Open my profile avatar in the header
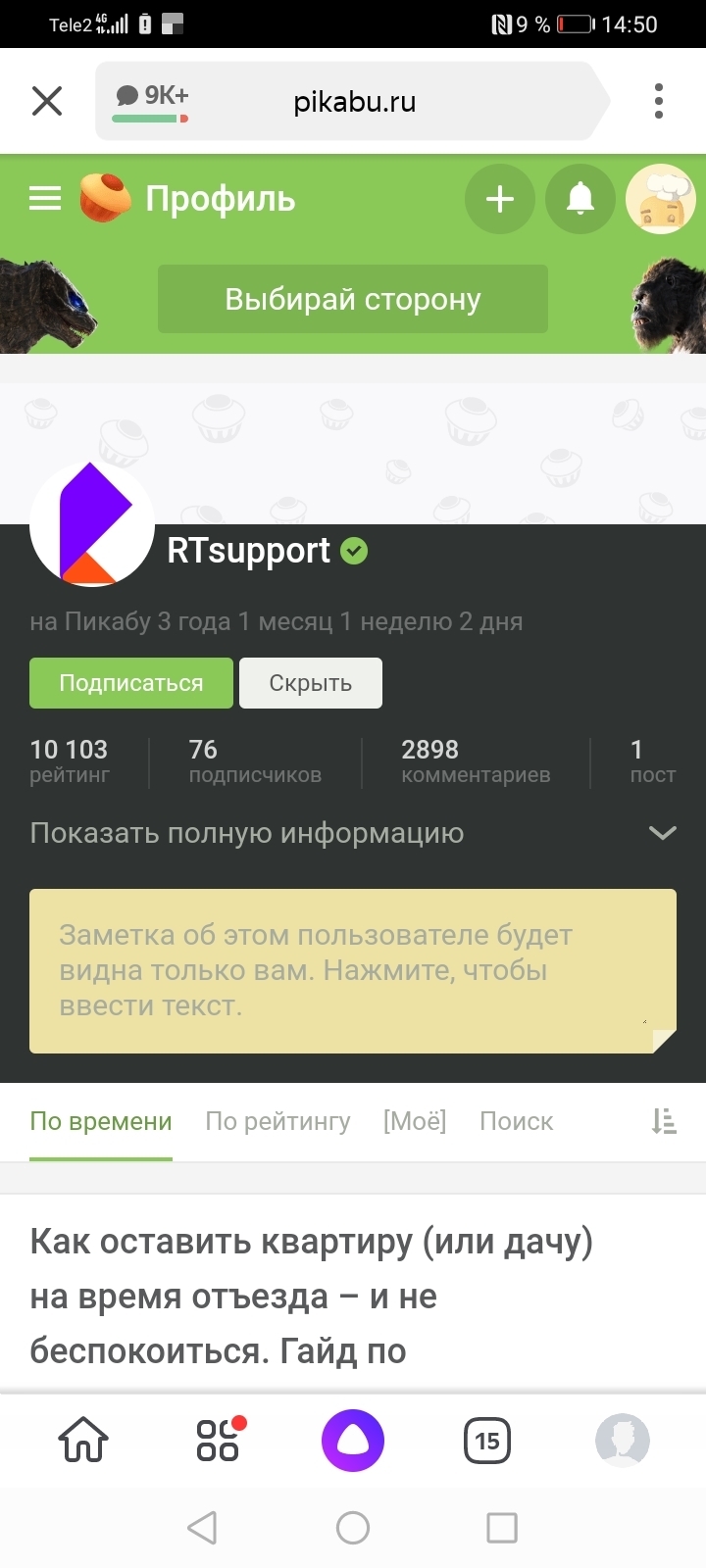The height and width of the screenshot is (1568, 706). [x=661, y=199]
